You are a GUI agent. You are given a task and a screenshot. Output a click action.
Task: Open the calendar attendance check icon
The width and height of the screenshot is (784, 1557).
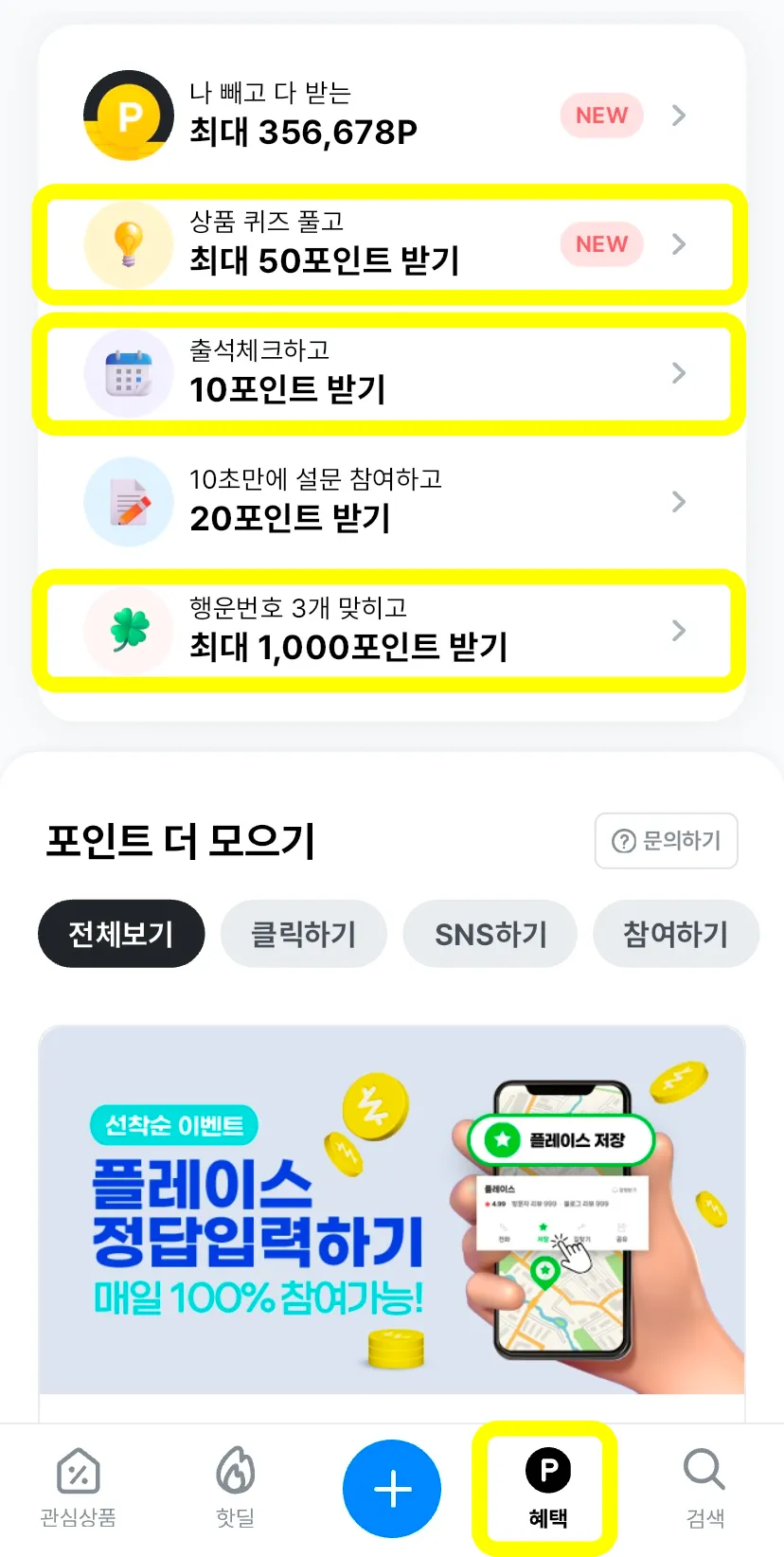[129, 373]
